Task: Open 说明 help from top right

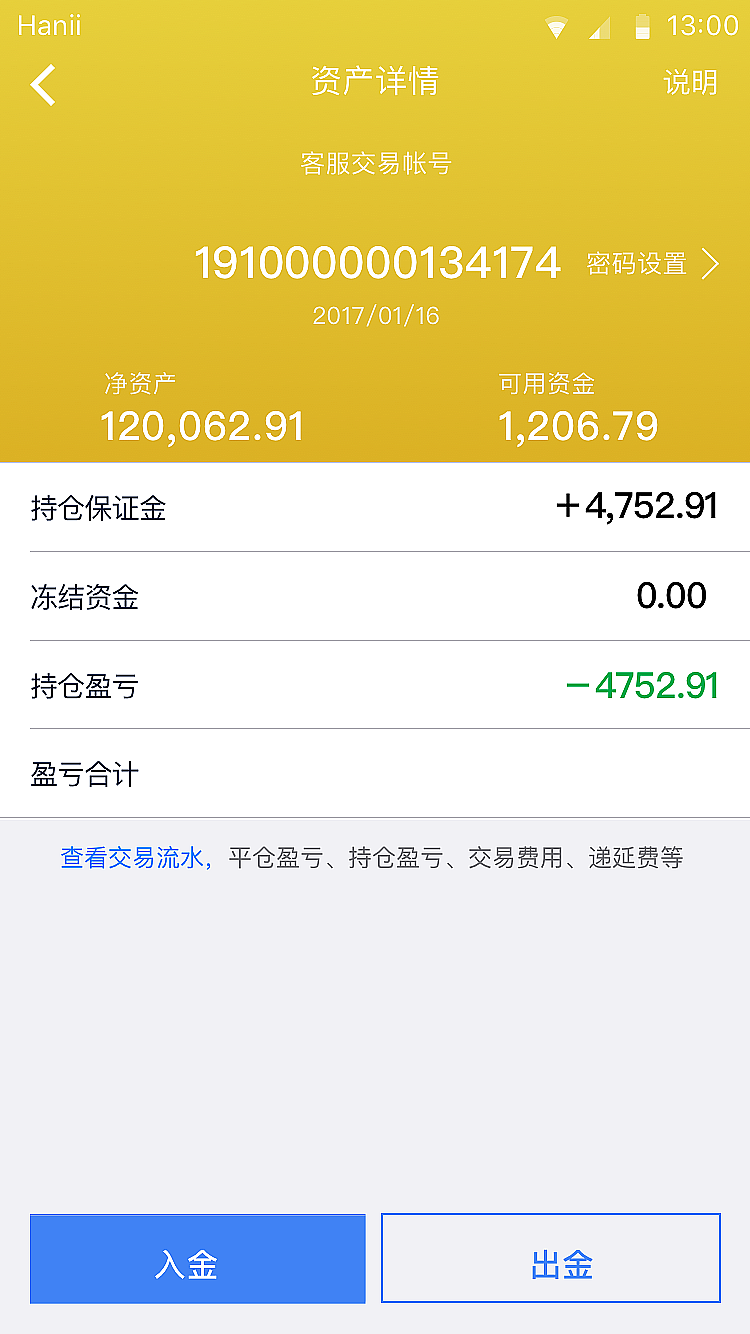Action: pyautogui.click(x=691, y=83)
